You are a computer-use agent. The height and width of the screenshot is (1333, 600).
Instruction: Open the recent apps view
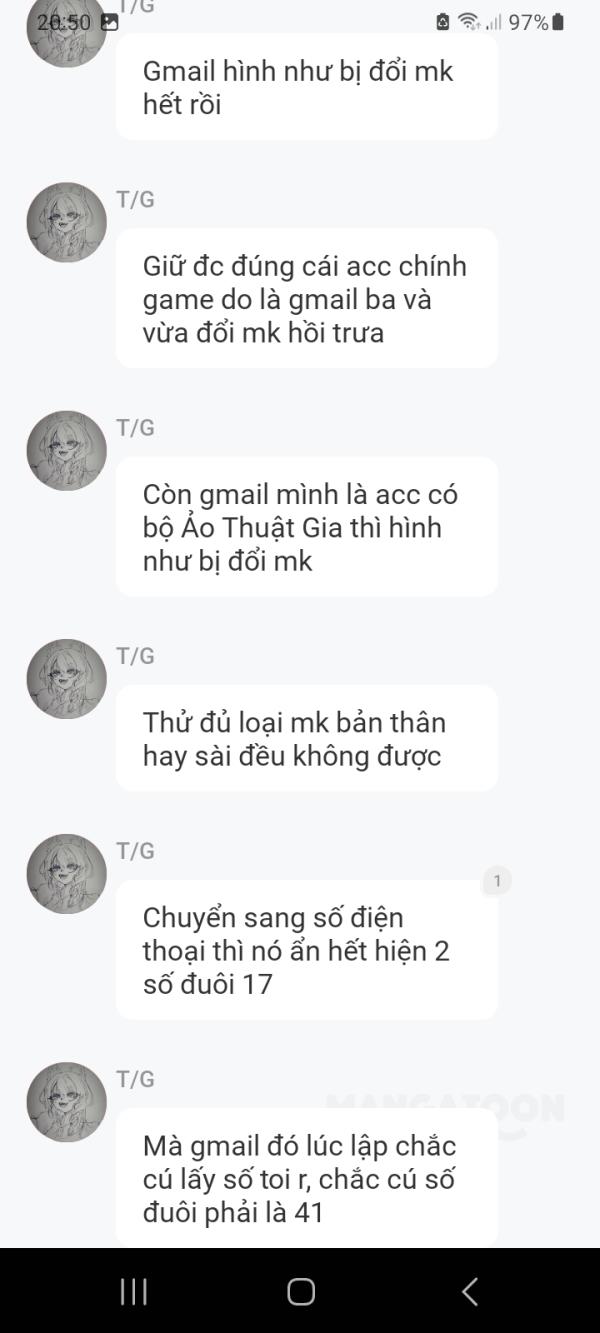pyautogui.click(x=134, y=1291)
